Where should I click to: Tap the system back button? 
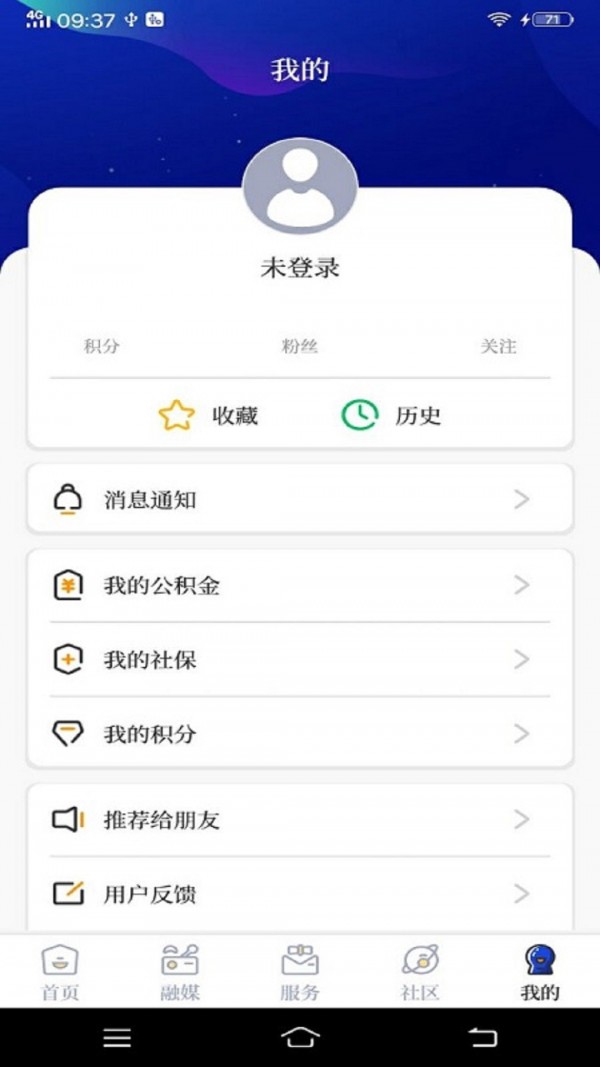(x=483, y=1037)
